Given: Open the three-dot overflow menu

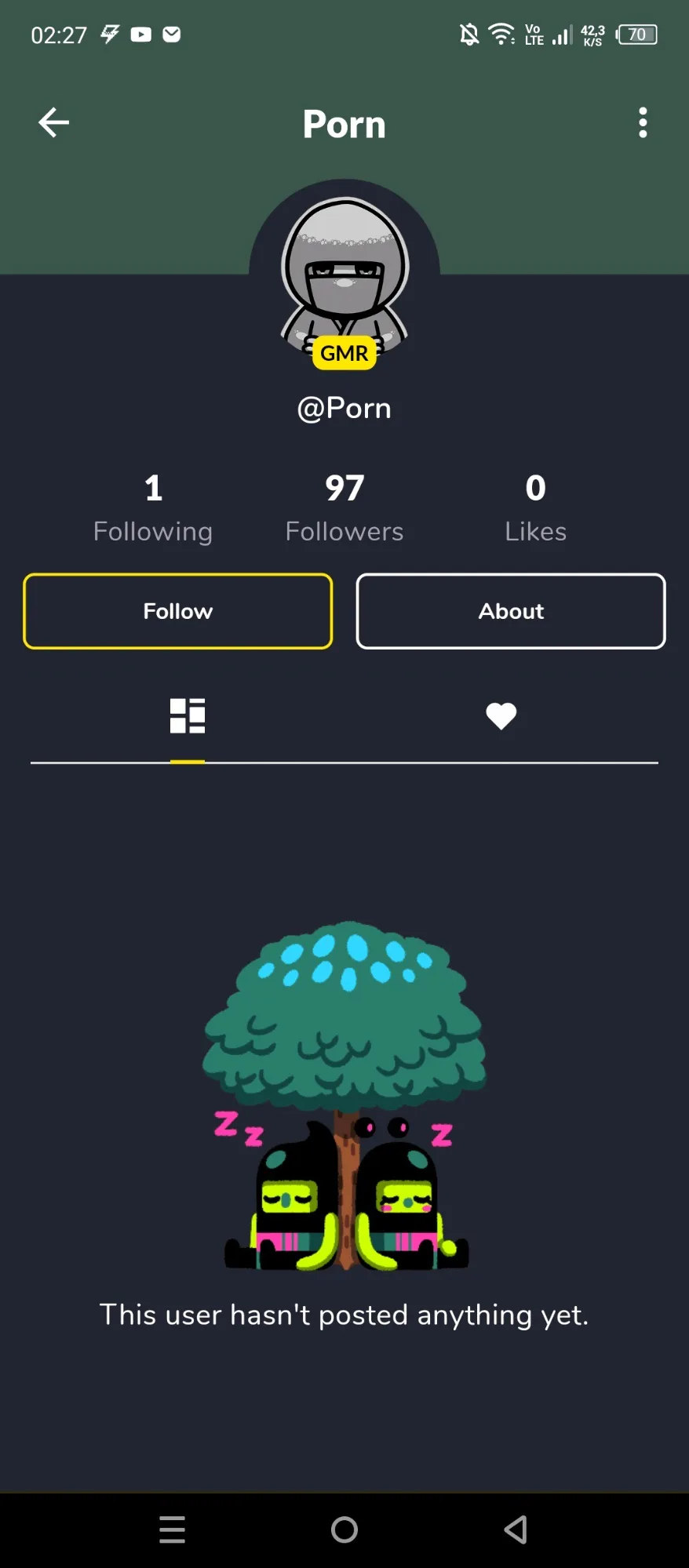Looking at the screenshot, I should tap(643, 122).
